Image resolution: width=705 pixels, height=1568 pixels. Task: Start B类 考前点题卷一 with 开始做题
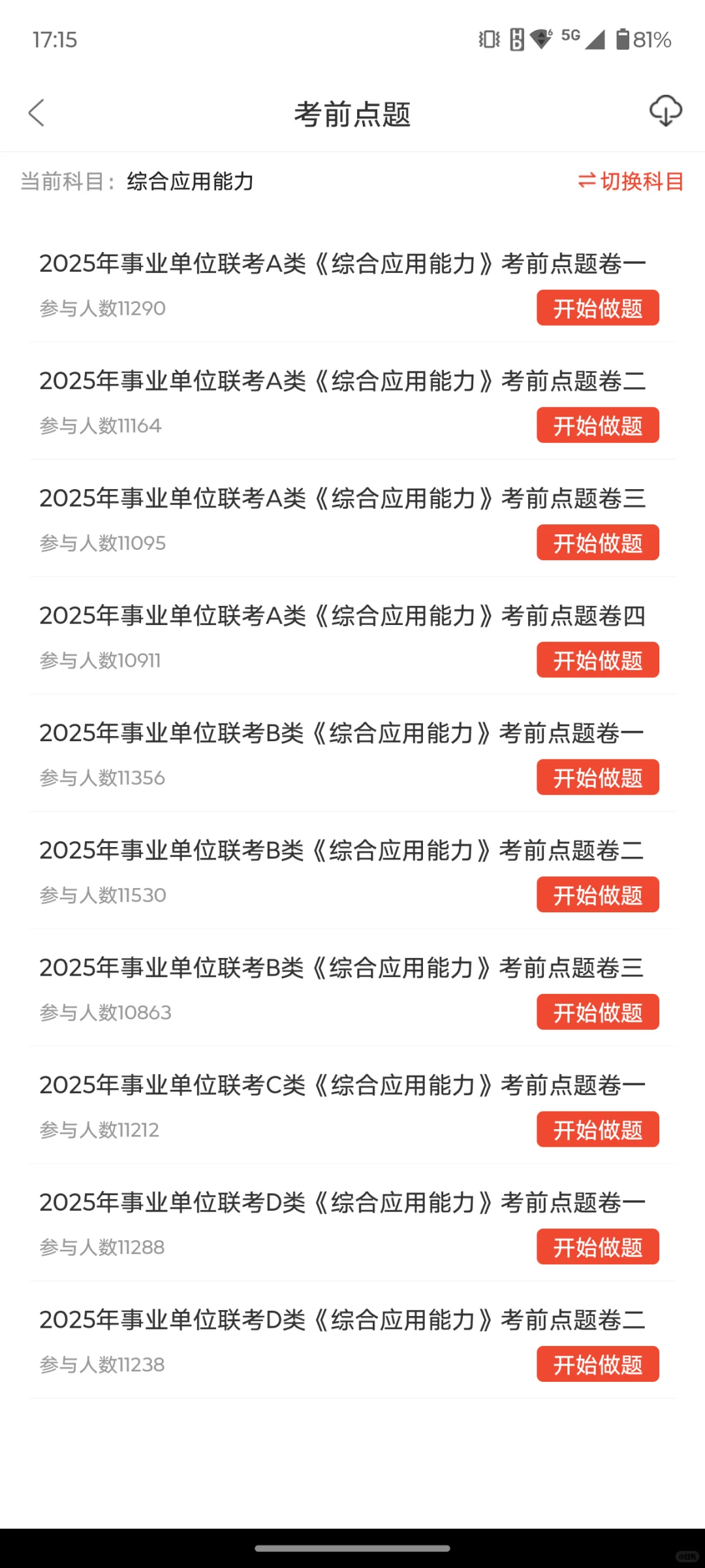tap(598, 777)
